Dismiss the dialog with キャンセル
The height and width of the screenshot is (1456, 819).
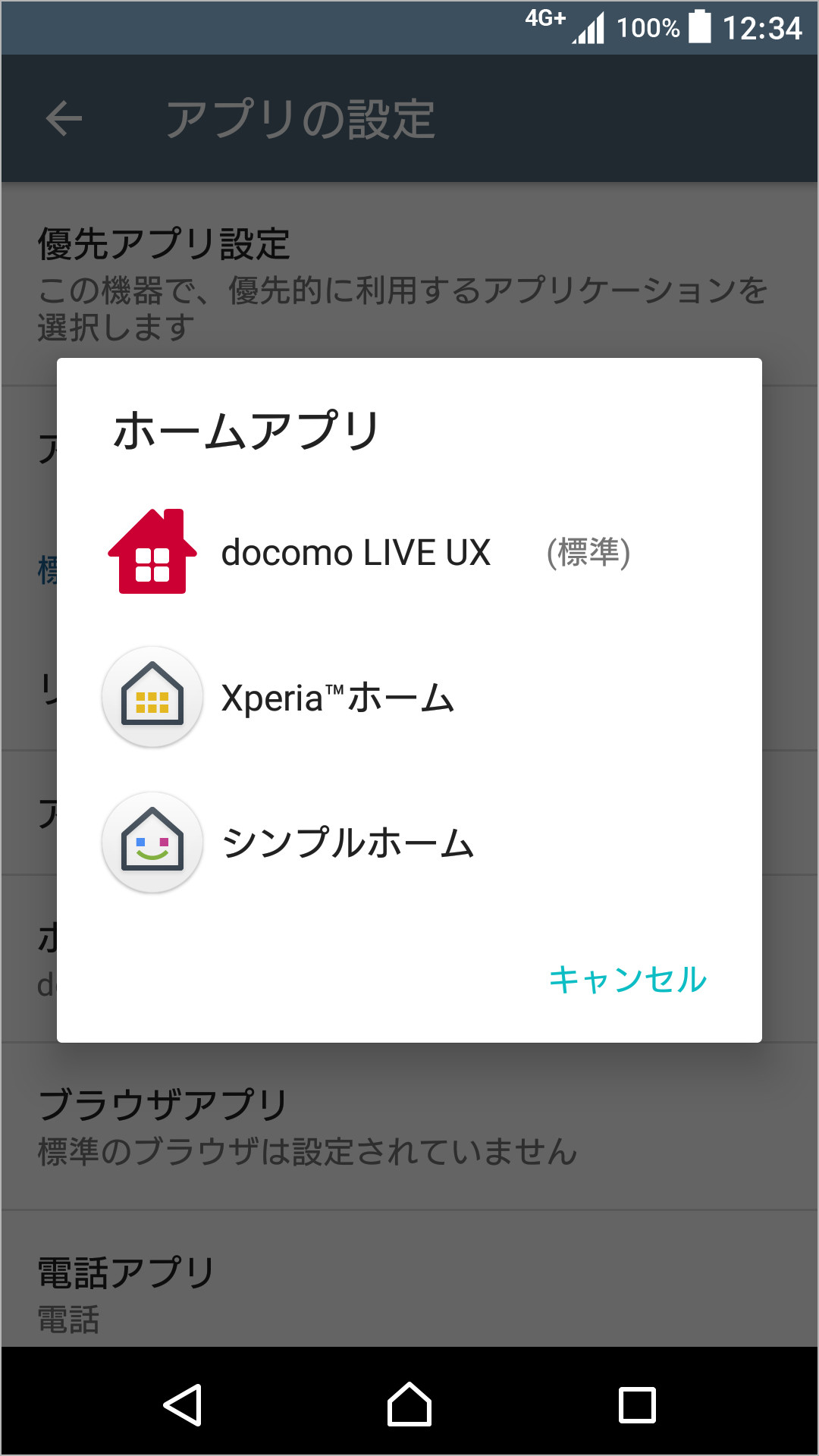(628, 979)
